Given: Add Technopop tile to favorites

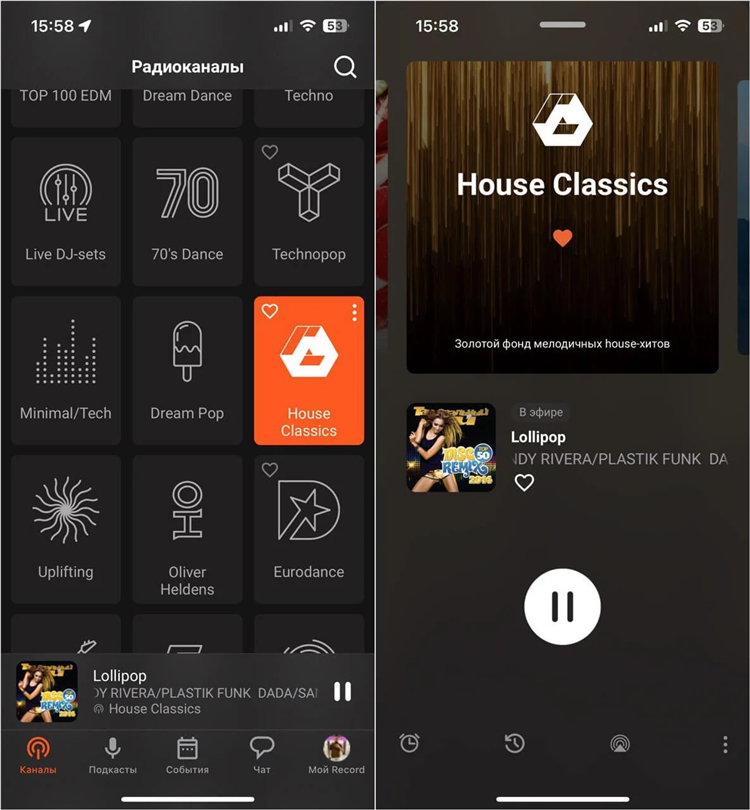Looking at the screenshot, I should (x=269, y=152).
